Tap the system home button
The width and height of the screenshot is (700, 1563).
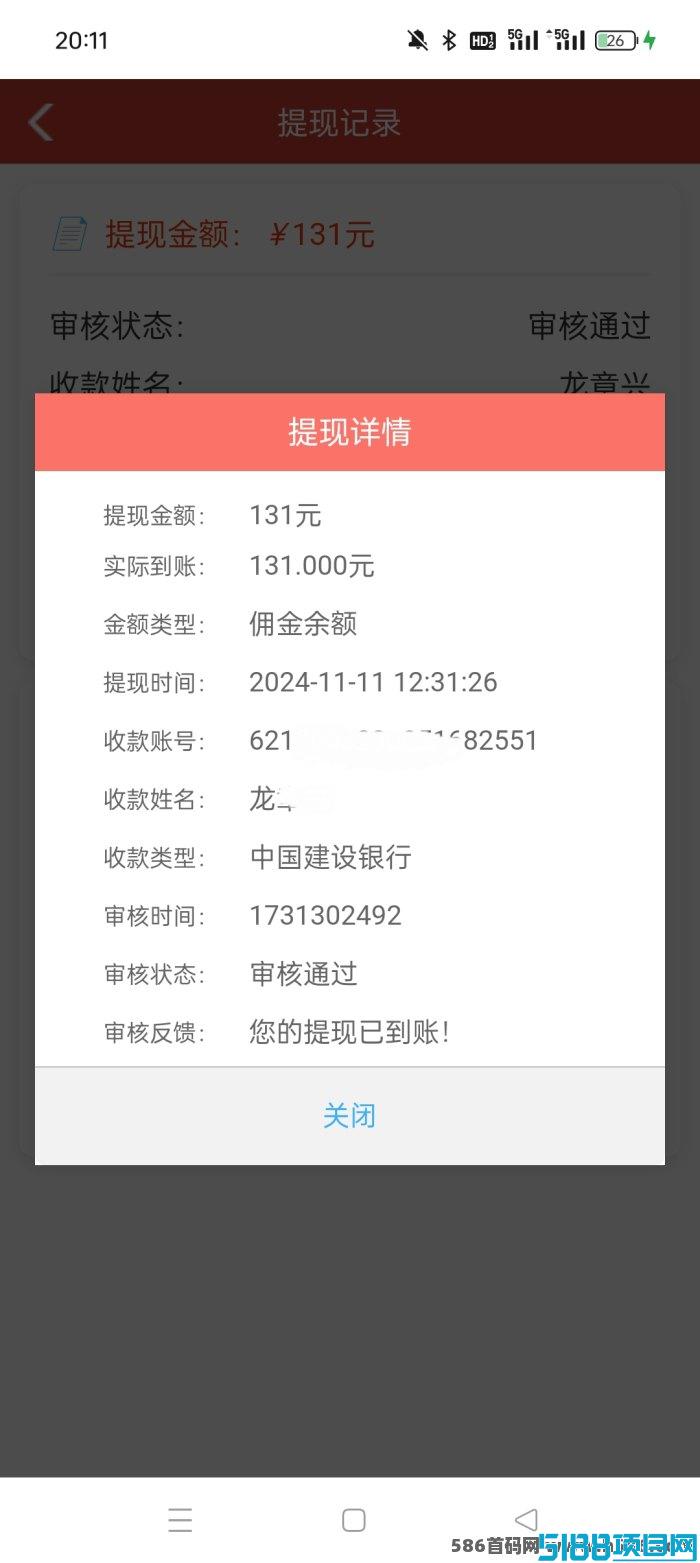[353, 1520]
